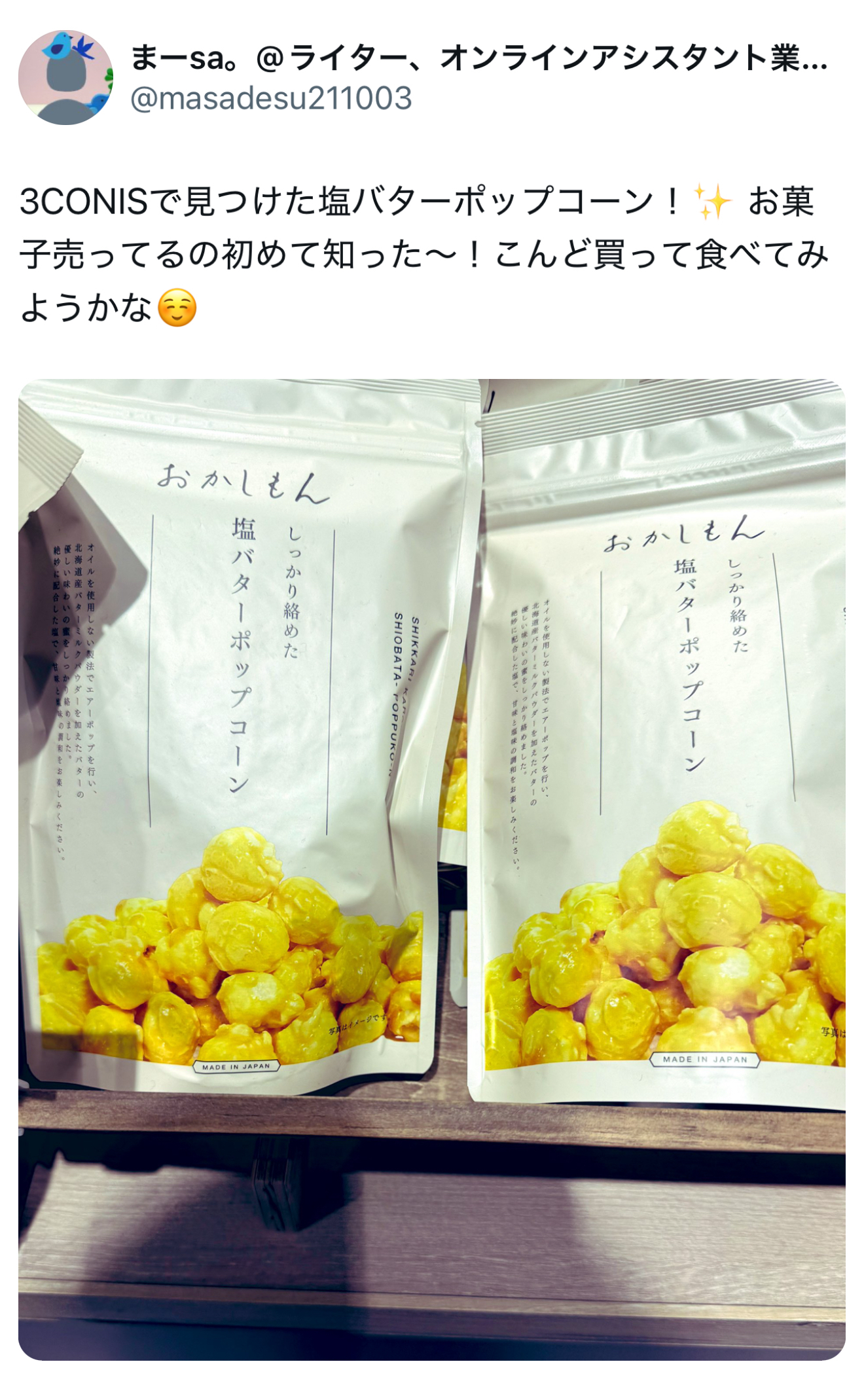864x1400 pixels.
Task: Tap the display name まーsa。@ライター
Action: pos(478,58)
